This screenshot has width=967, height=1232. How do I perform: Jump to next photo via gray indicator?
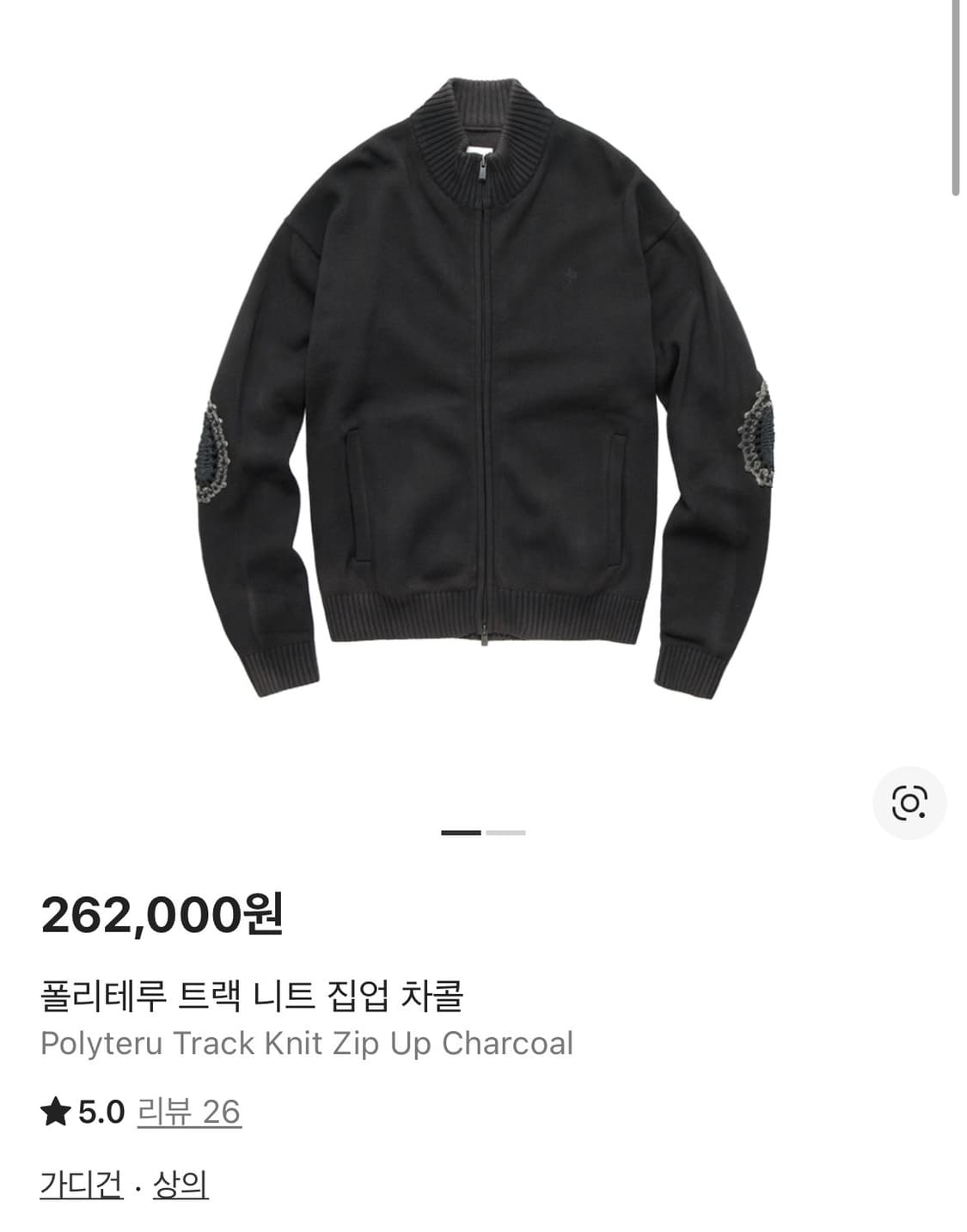click(507, 833)
